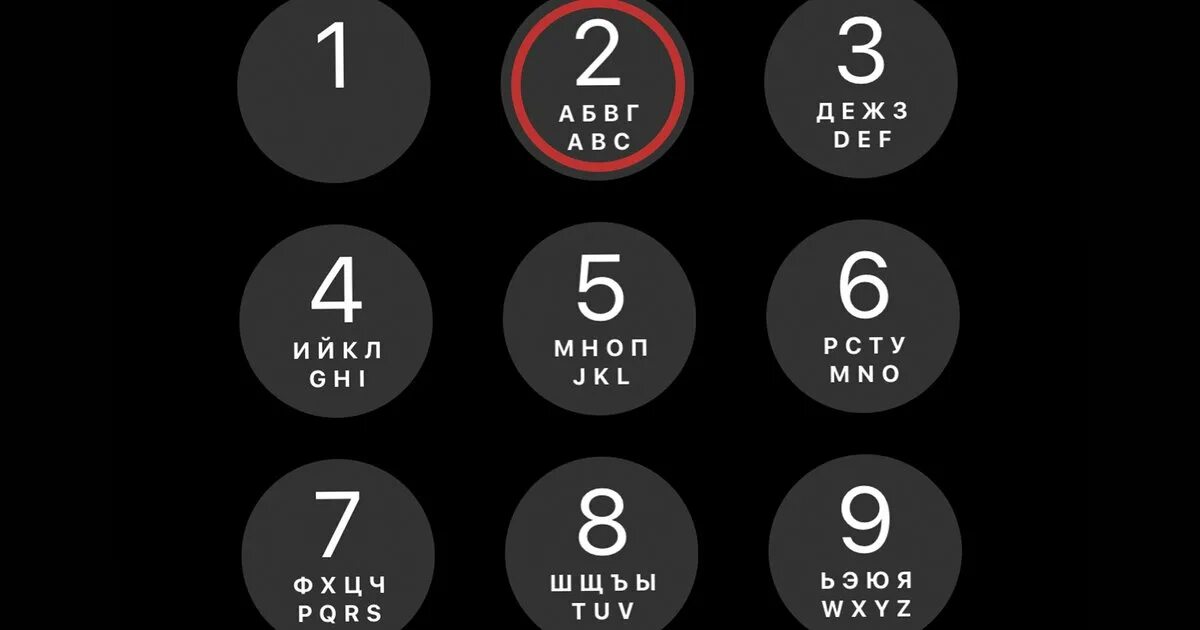Tap the 2 key labeled ABC

[x=599, y=85]
